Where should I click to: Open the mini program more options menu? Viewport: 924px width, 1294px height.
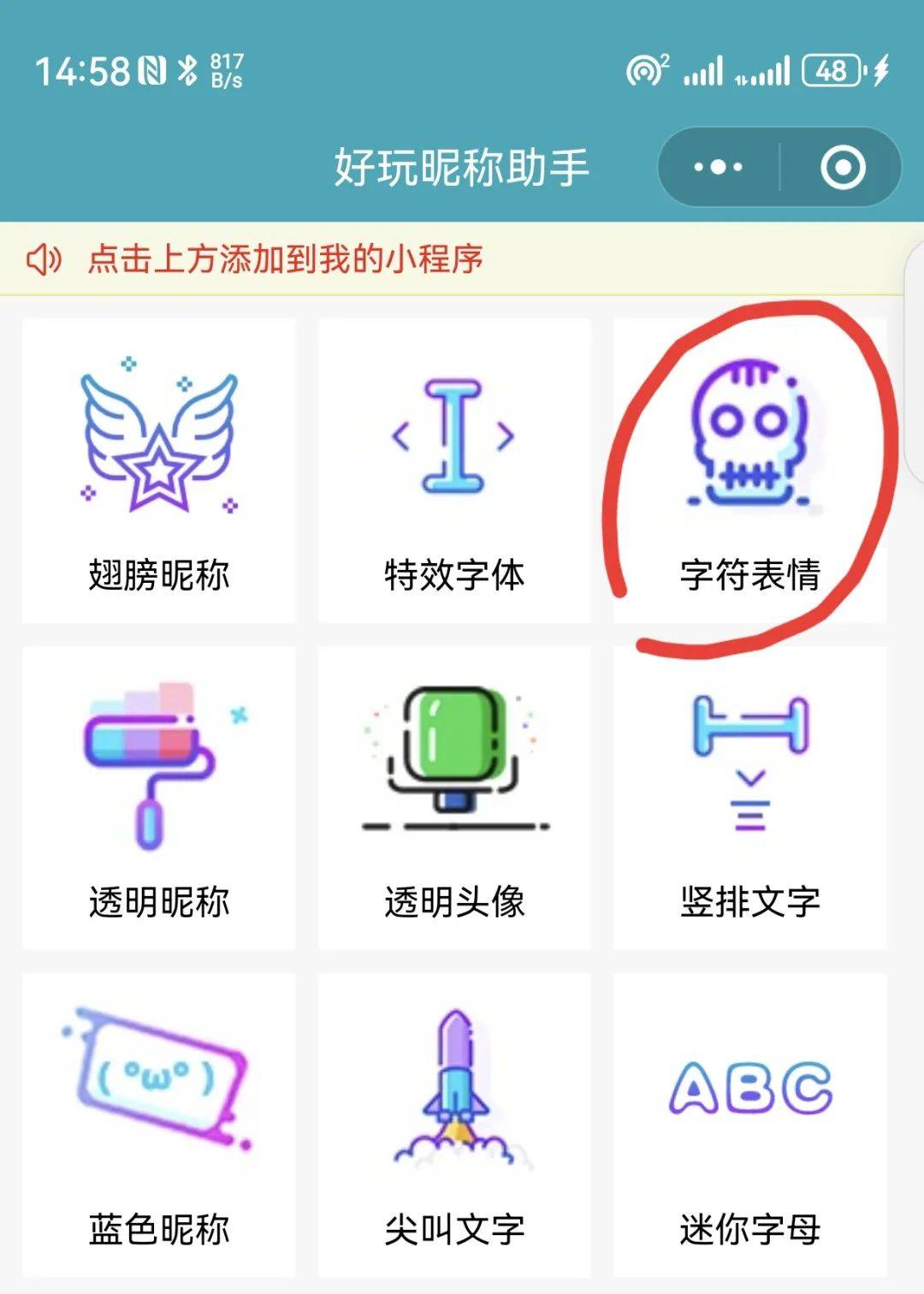715,168
